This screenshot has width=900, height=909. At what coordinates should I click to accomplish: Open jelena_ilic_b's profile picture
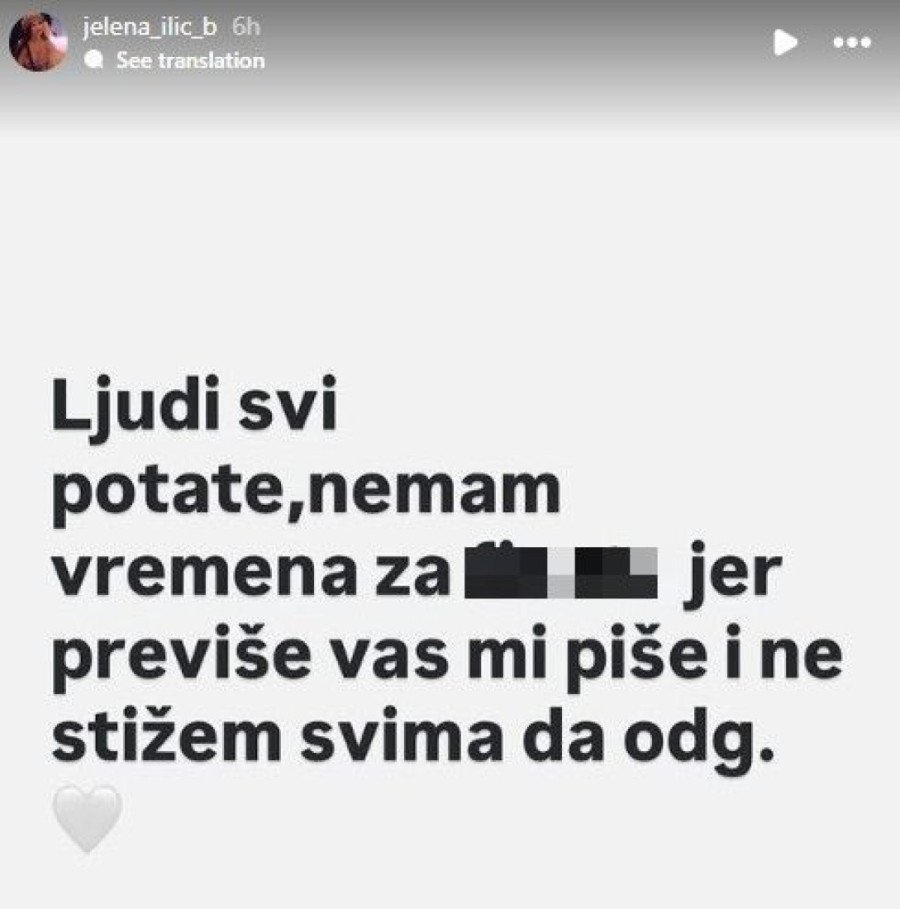pyautogui.click(x=38, y=42)
